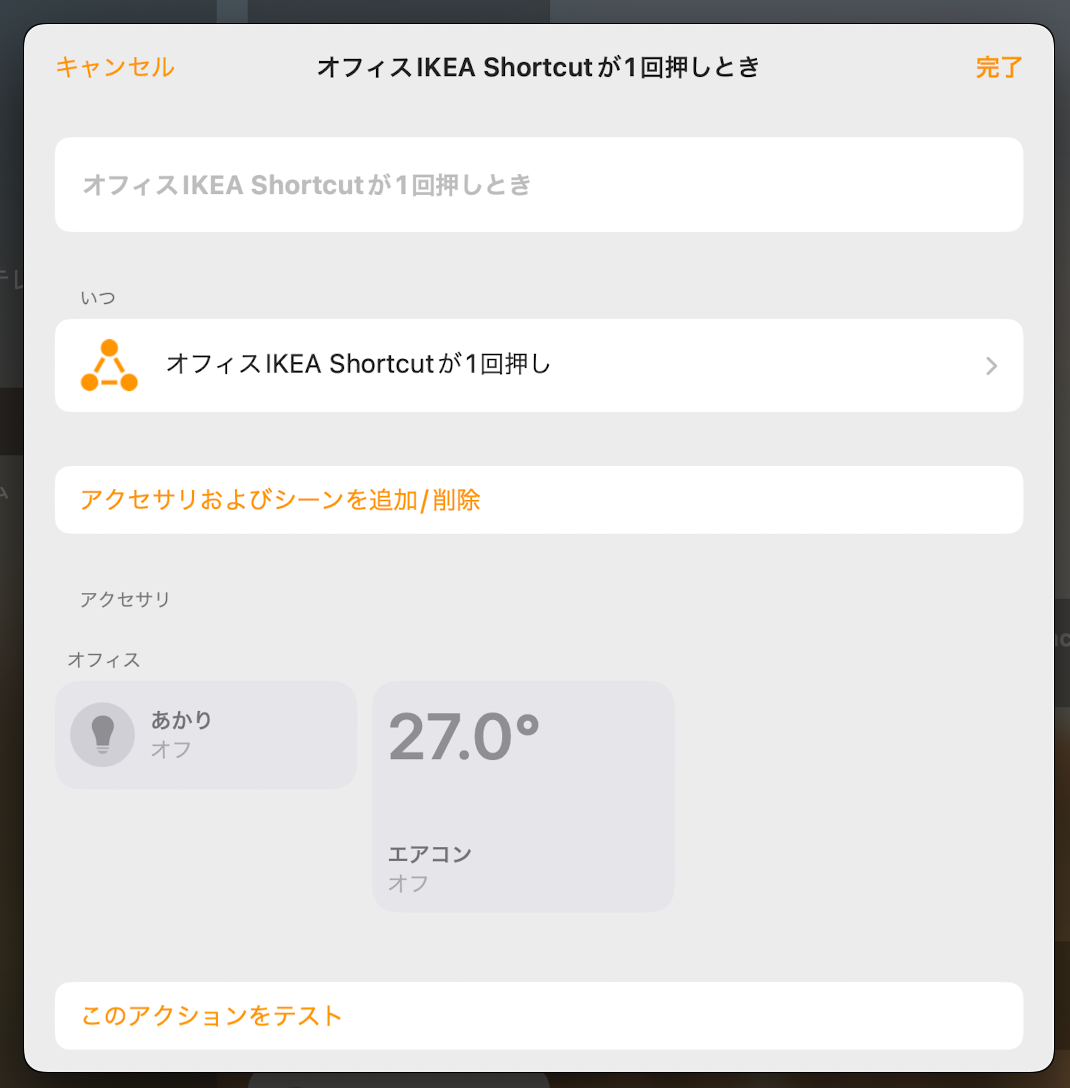Image resolution: width=1070 pixels, height=1088 pixels.
Task: Toggle the あかり light tile
Action: pyautogui.click(x=206, y=735)
